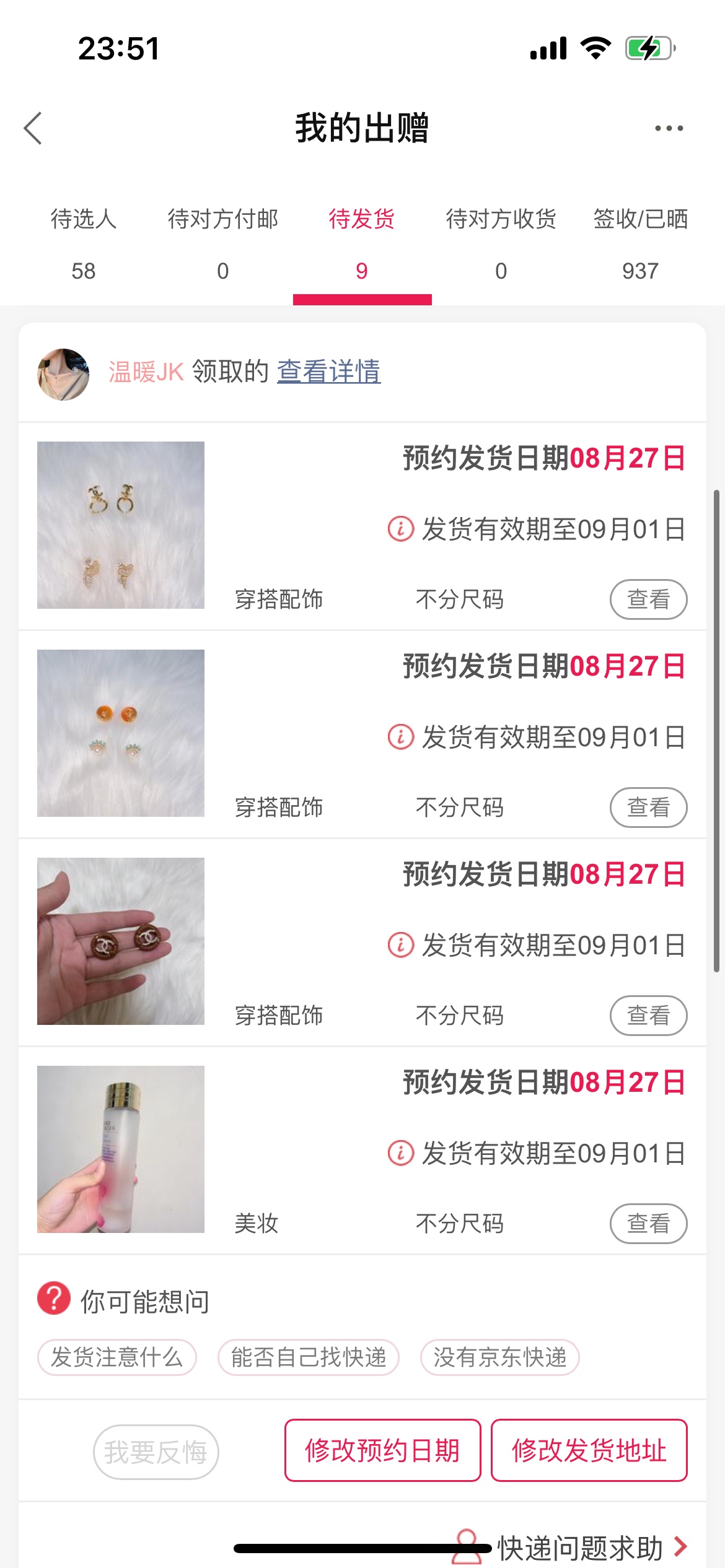Tap 修改发货地址 to edit the address
725x1568 pixels.
589,1450
